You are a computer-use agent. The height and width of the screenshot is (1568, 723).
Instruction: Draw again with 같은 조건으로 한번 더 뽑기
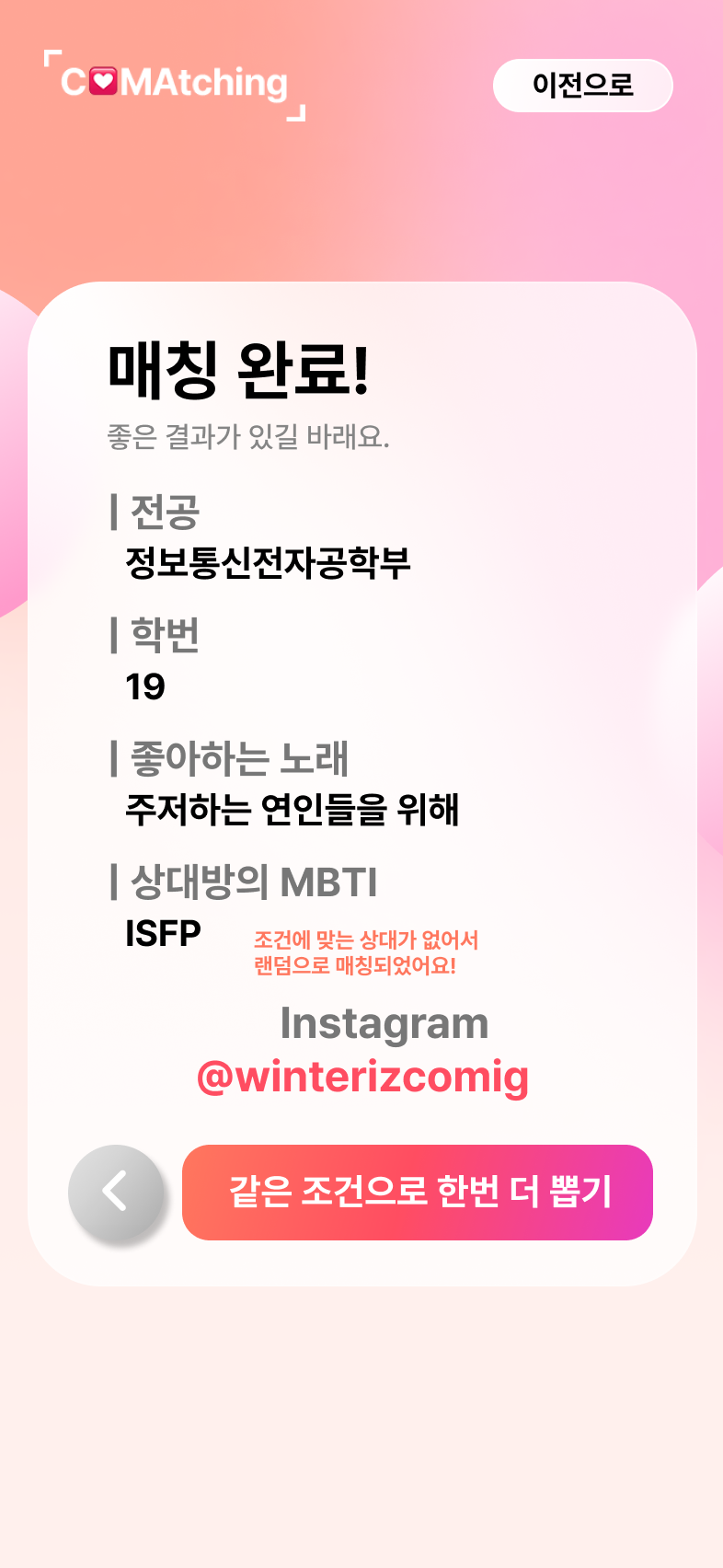pyautogui.click(x=418, y=1192)
